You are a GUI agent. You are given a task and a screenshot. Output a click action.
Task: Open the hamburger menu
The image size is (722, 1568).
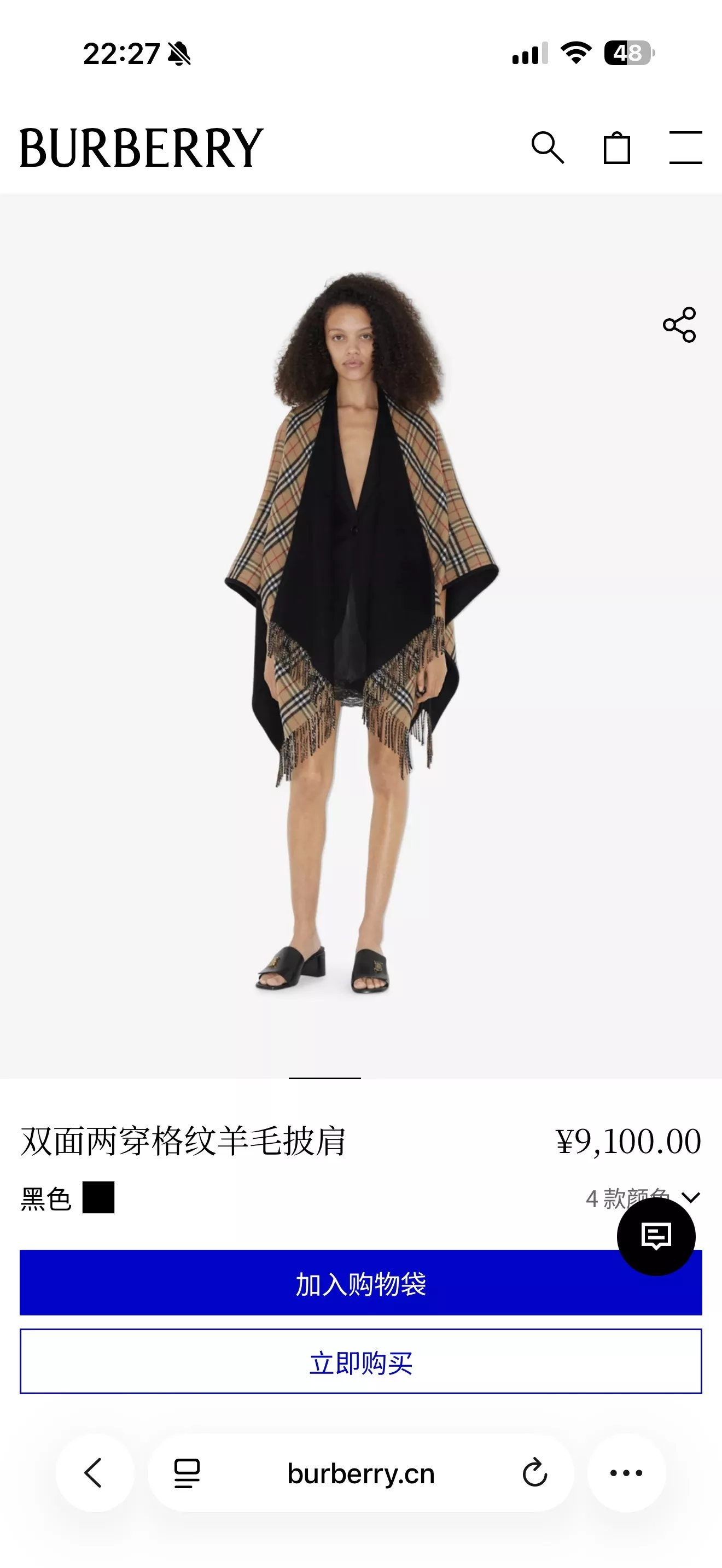point(686,148)
